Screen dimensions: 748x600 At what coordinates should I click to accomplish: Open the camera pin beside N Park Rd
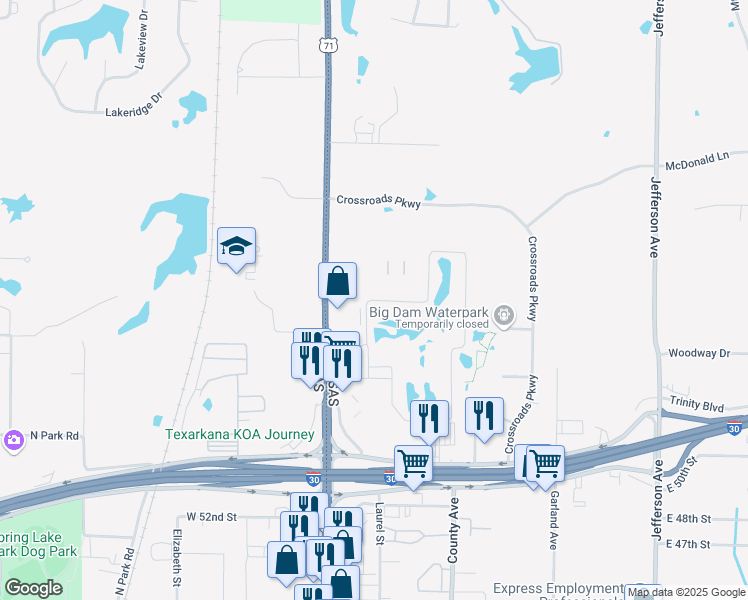click(x=13, y=440)
